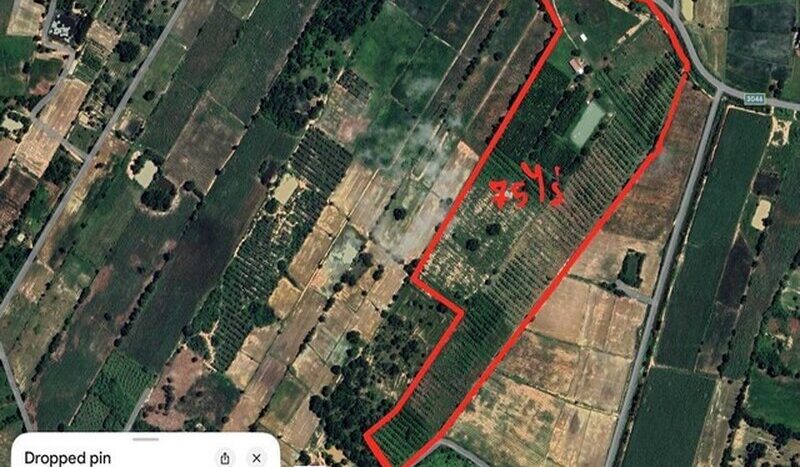This screenshot has width=800, height=467.
Task: Expand the Dropped pin sheet handle
Action: click(x=146, y=439)
